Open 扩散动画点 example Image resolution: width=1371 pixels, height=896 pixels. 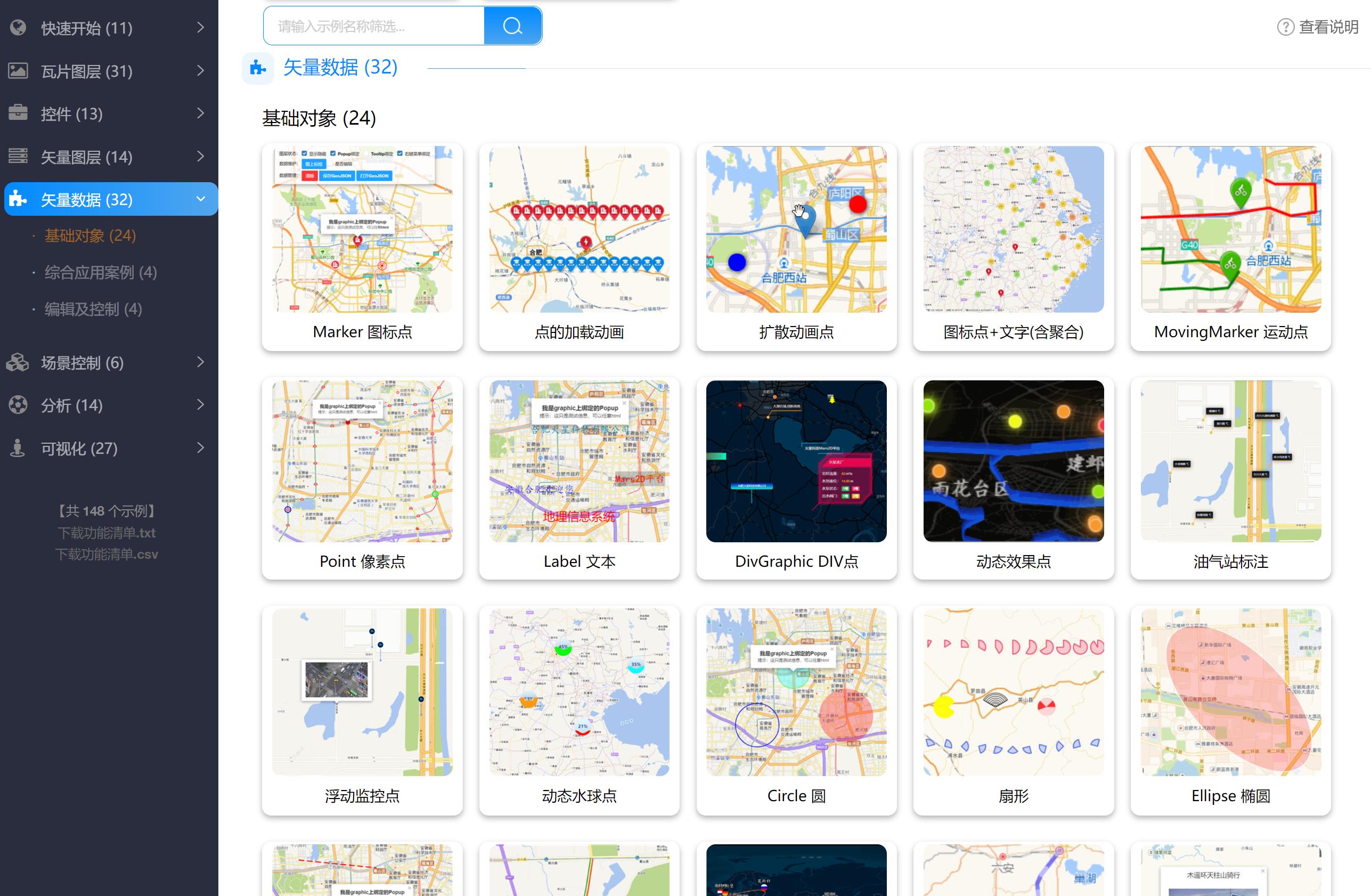click(796, 247)
